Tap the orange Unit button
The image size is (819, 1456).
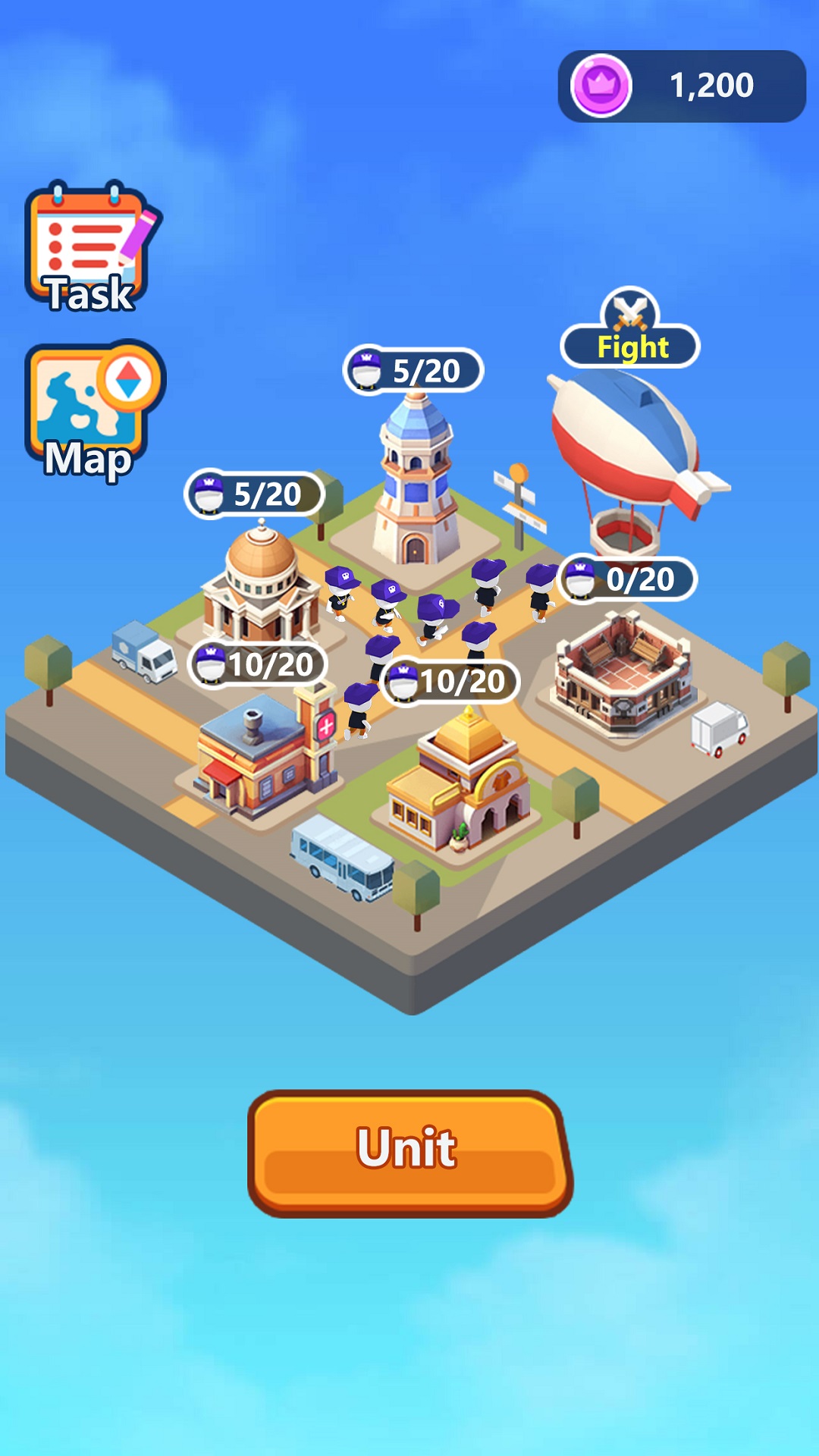click(409, 1153)
